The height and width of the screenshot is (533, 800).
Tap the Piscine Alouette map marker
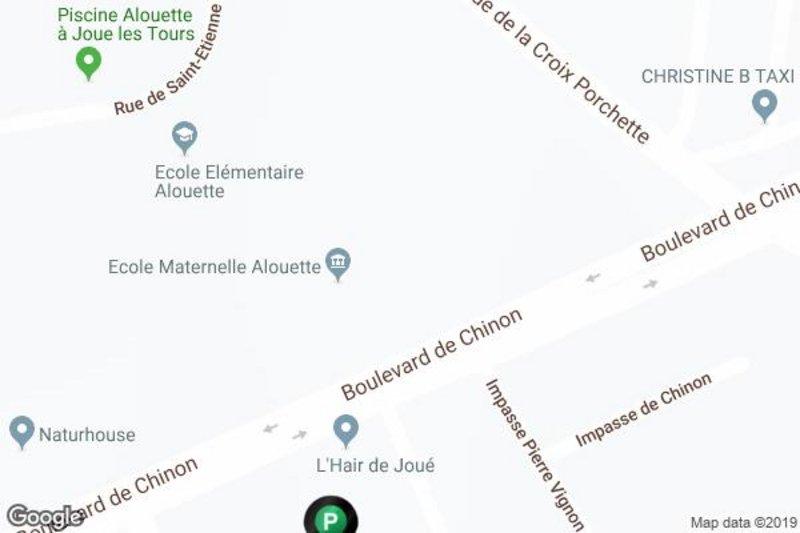(89, 64)
